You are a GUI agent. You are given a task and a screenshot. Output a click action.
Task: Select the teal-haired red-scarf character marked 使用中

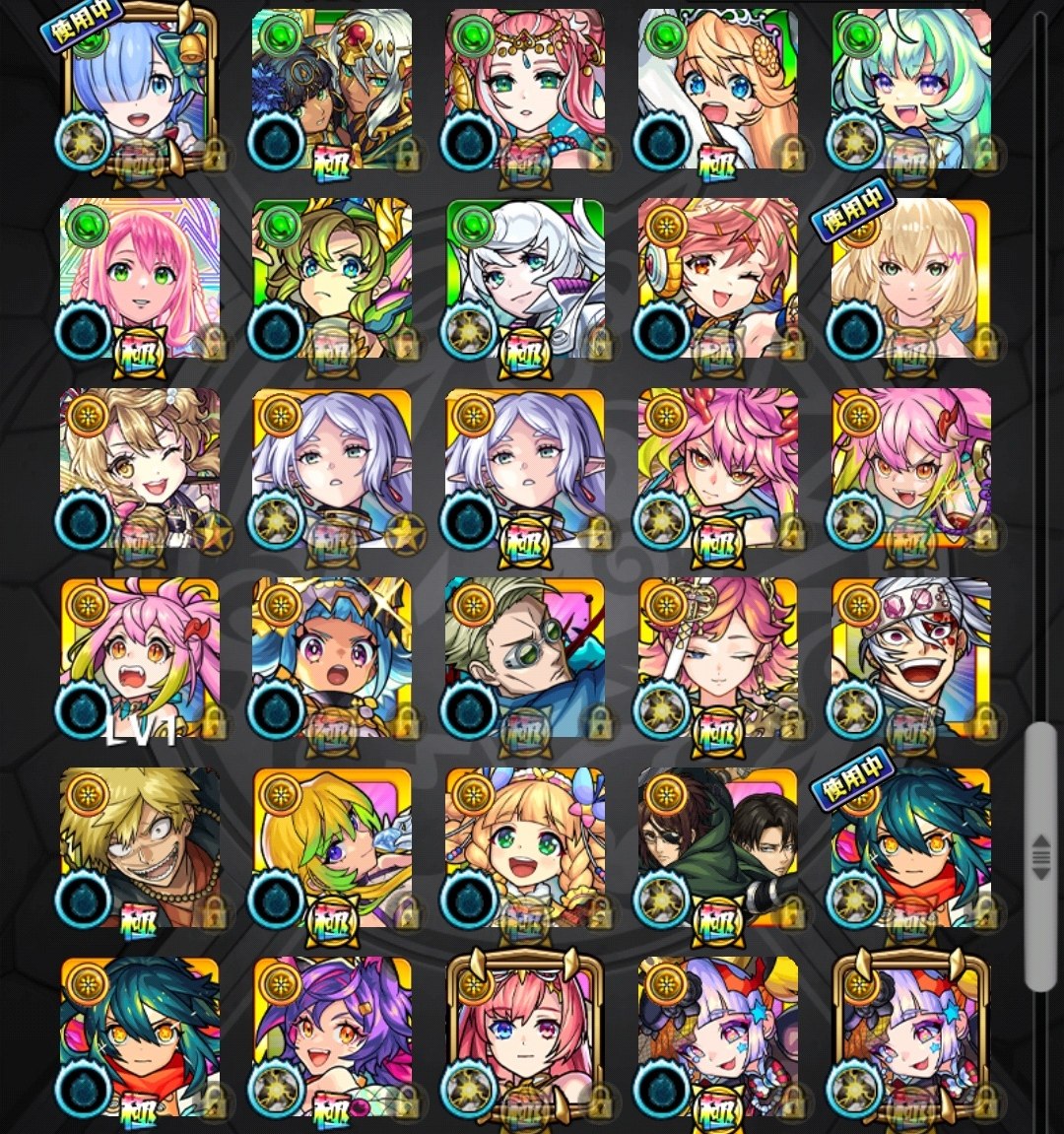pos(911,847)
